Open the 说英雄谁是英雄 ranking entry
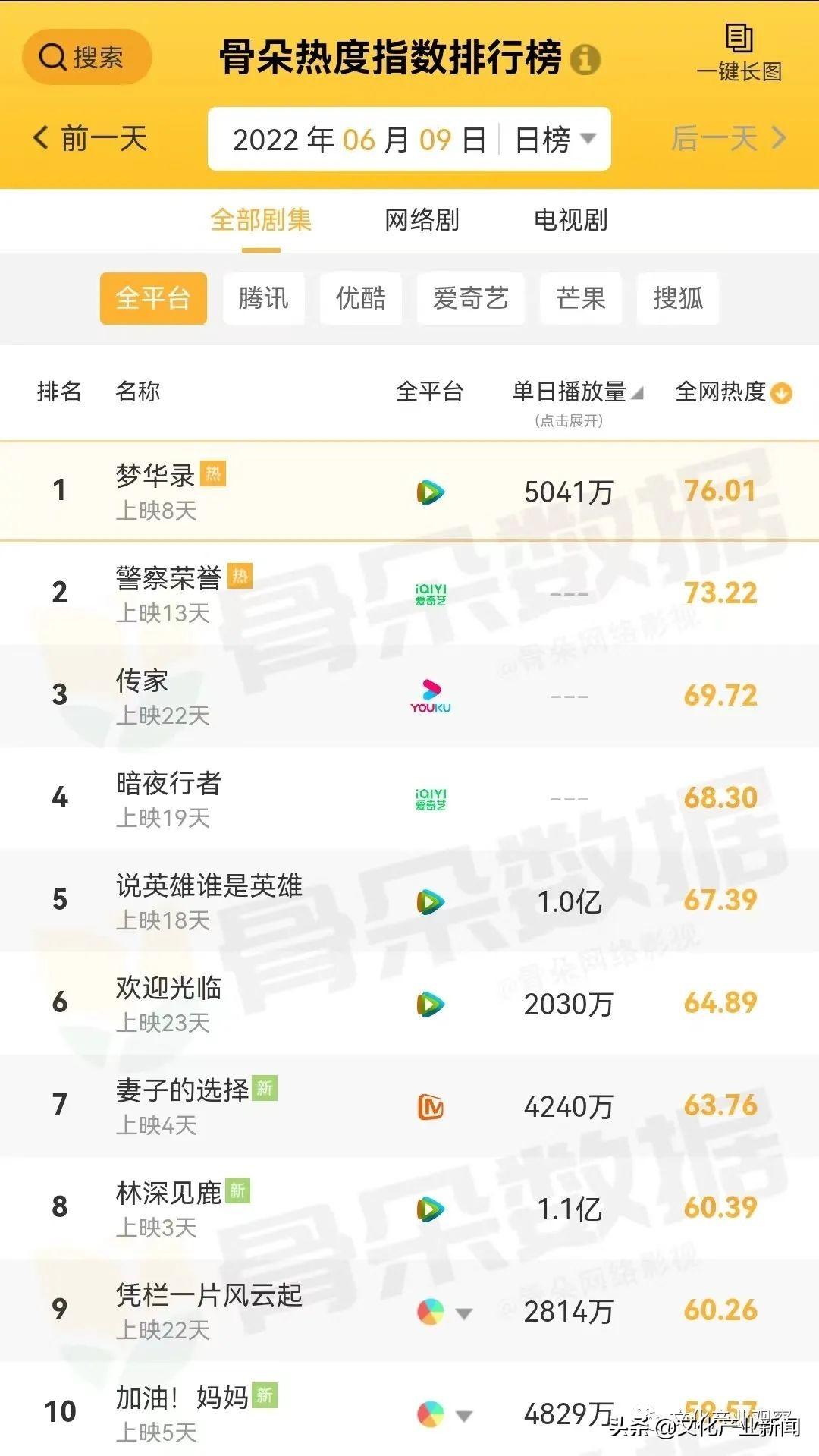 click(x=209, y=886)
